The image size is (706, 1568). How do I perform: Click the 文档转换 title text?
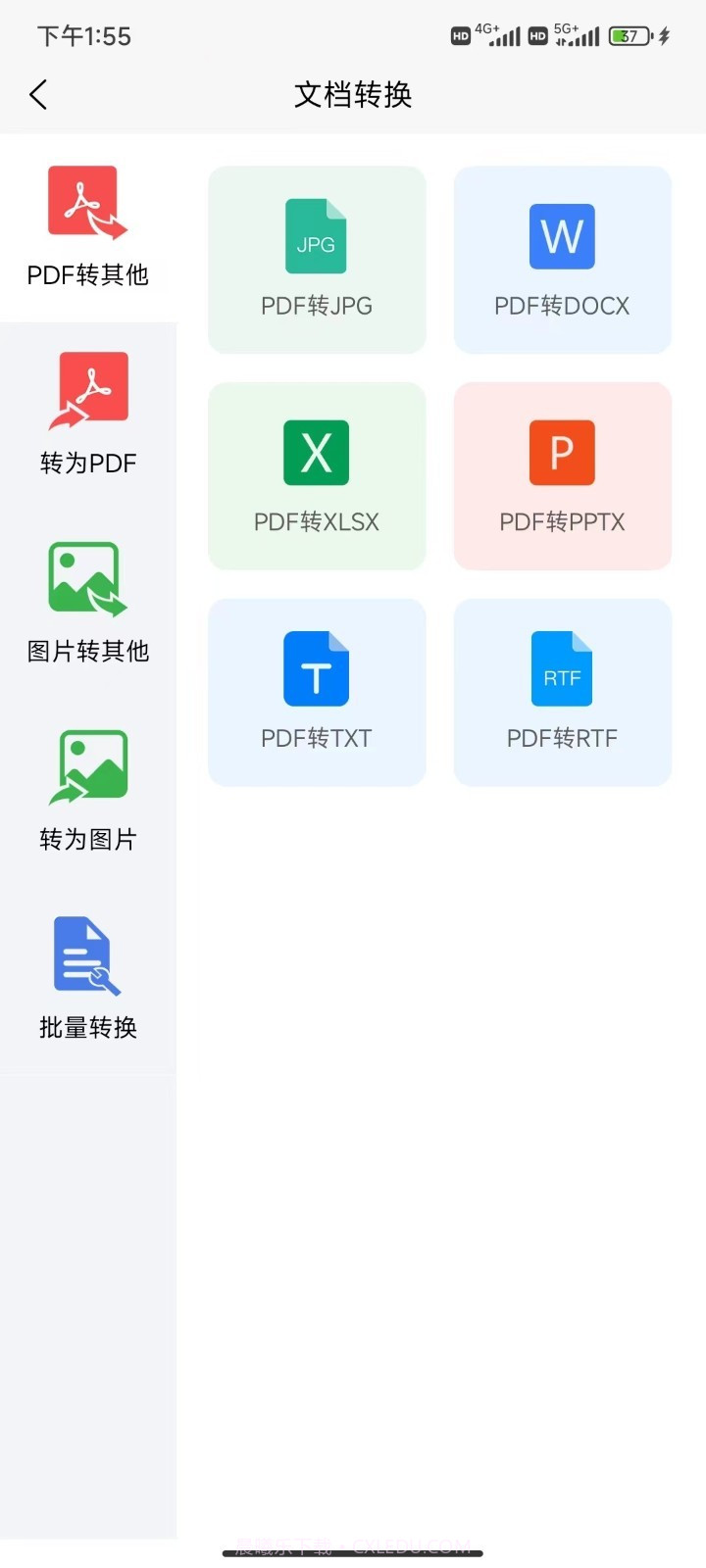352,94
